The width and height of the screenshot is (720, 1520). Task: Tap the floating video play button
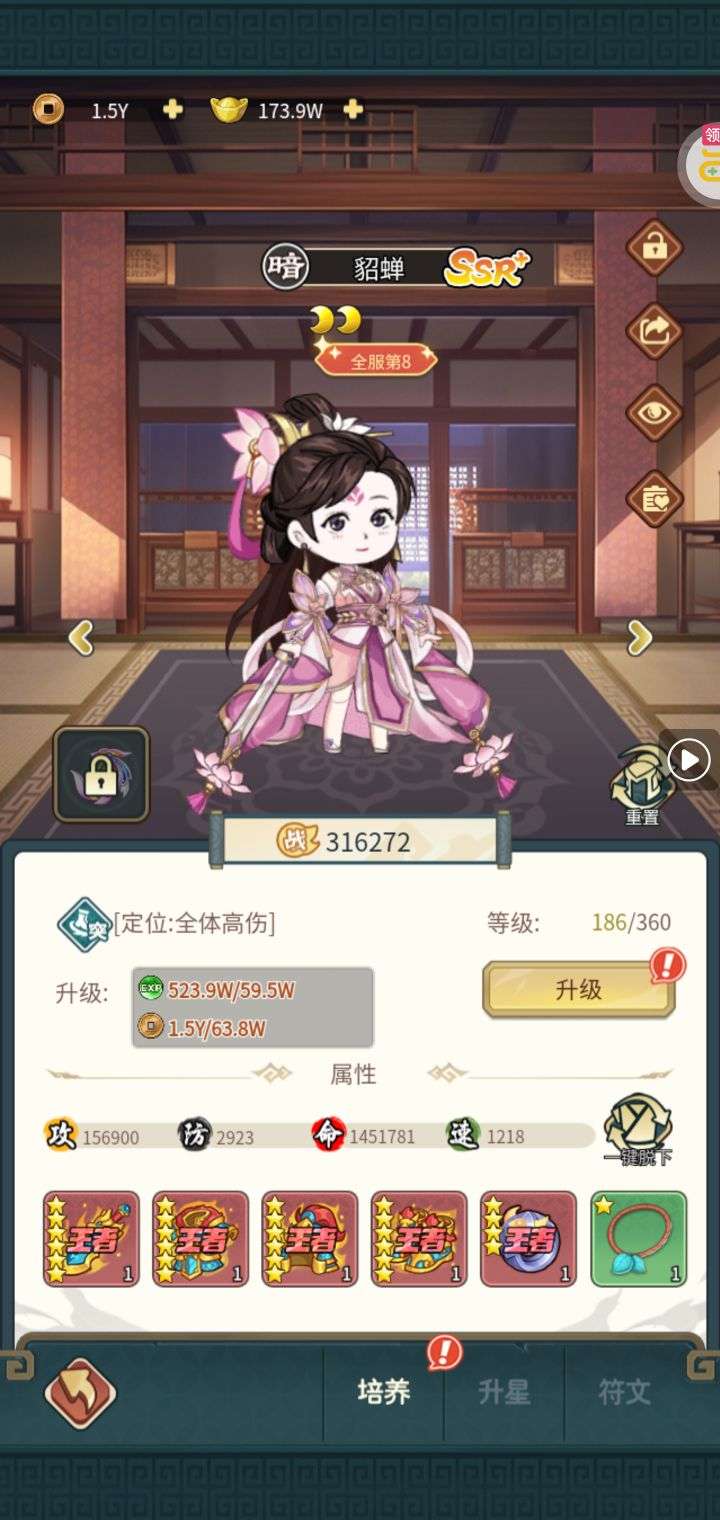pos(690,761)
